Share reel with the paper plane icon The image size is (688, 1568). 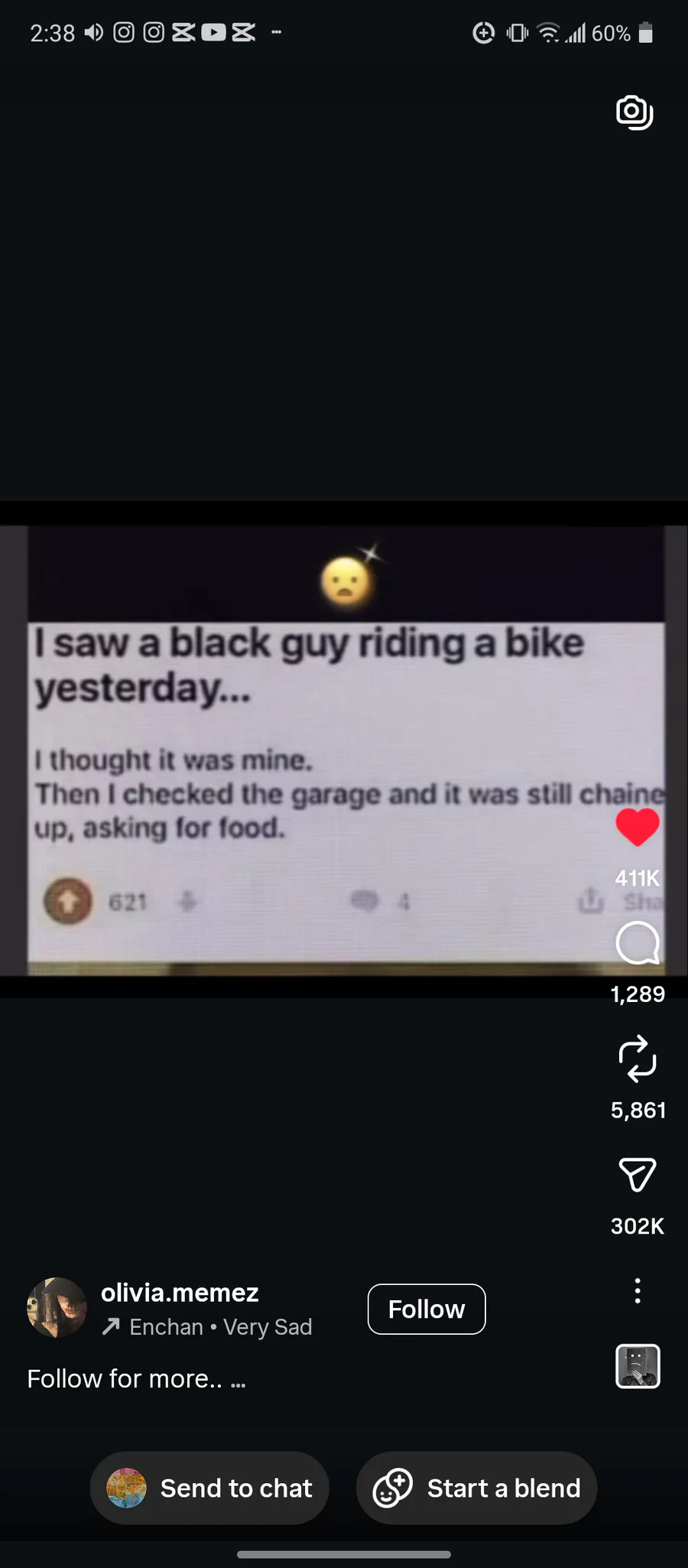(x=638, y=1175)
